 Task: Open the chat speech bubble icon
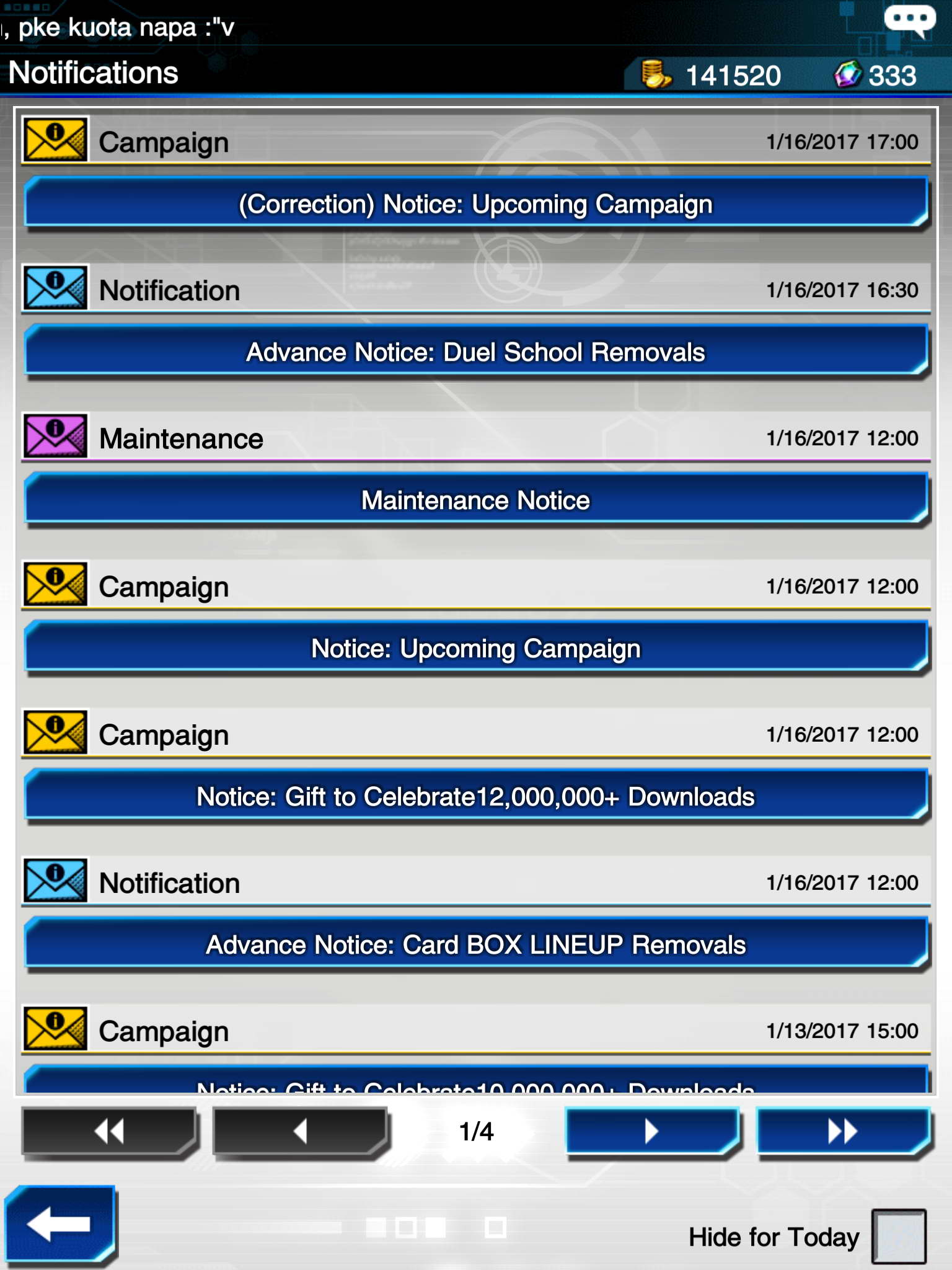pos(909,20)
